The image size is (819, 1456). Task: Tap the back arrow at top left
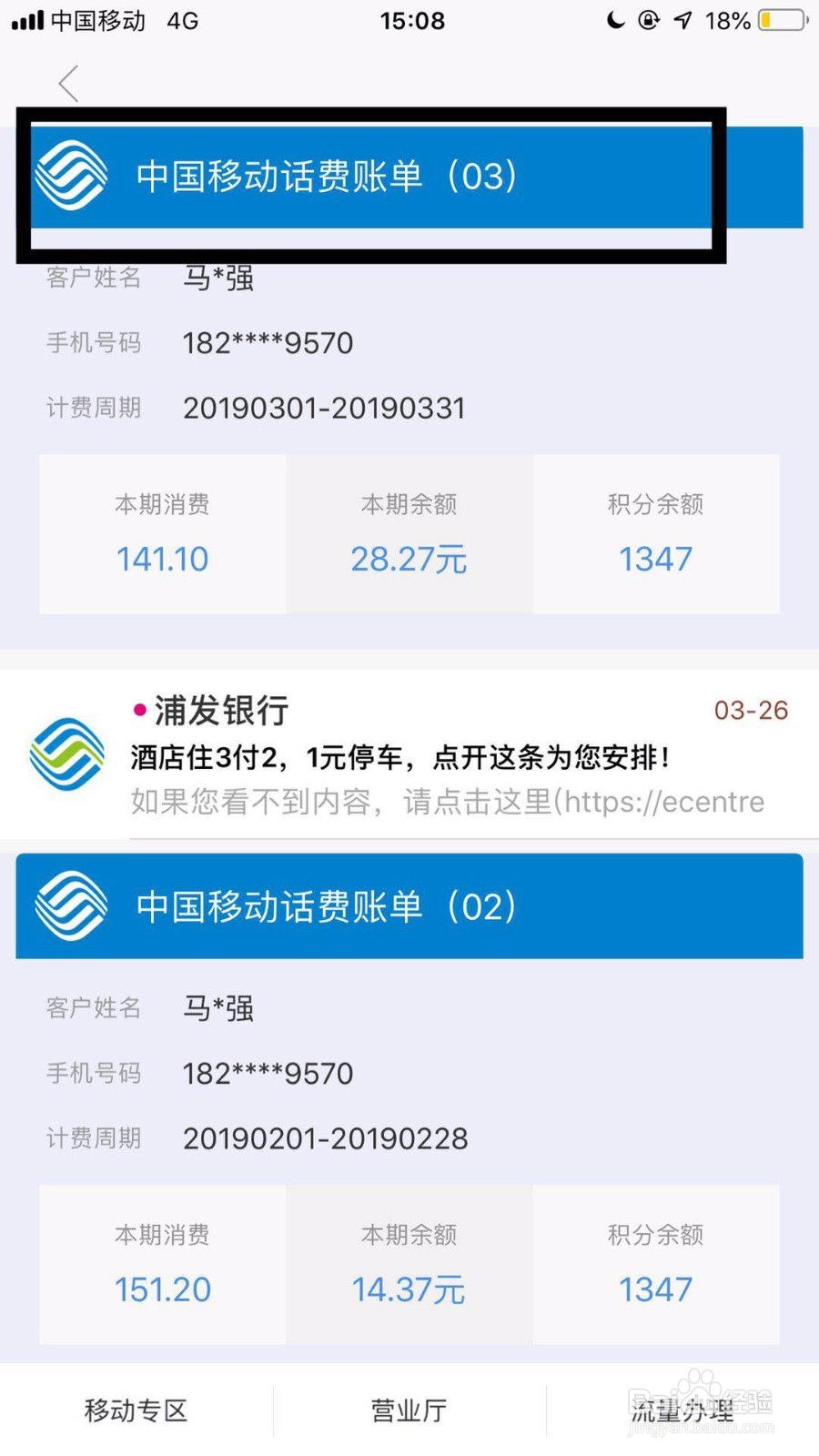(68, 83)
